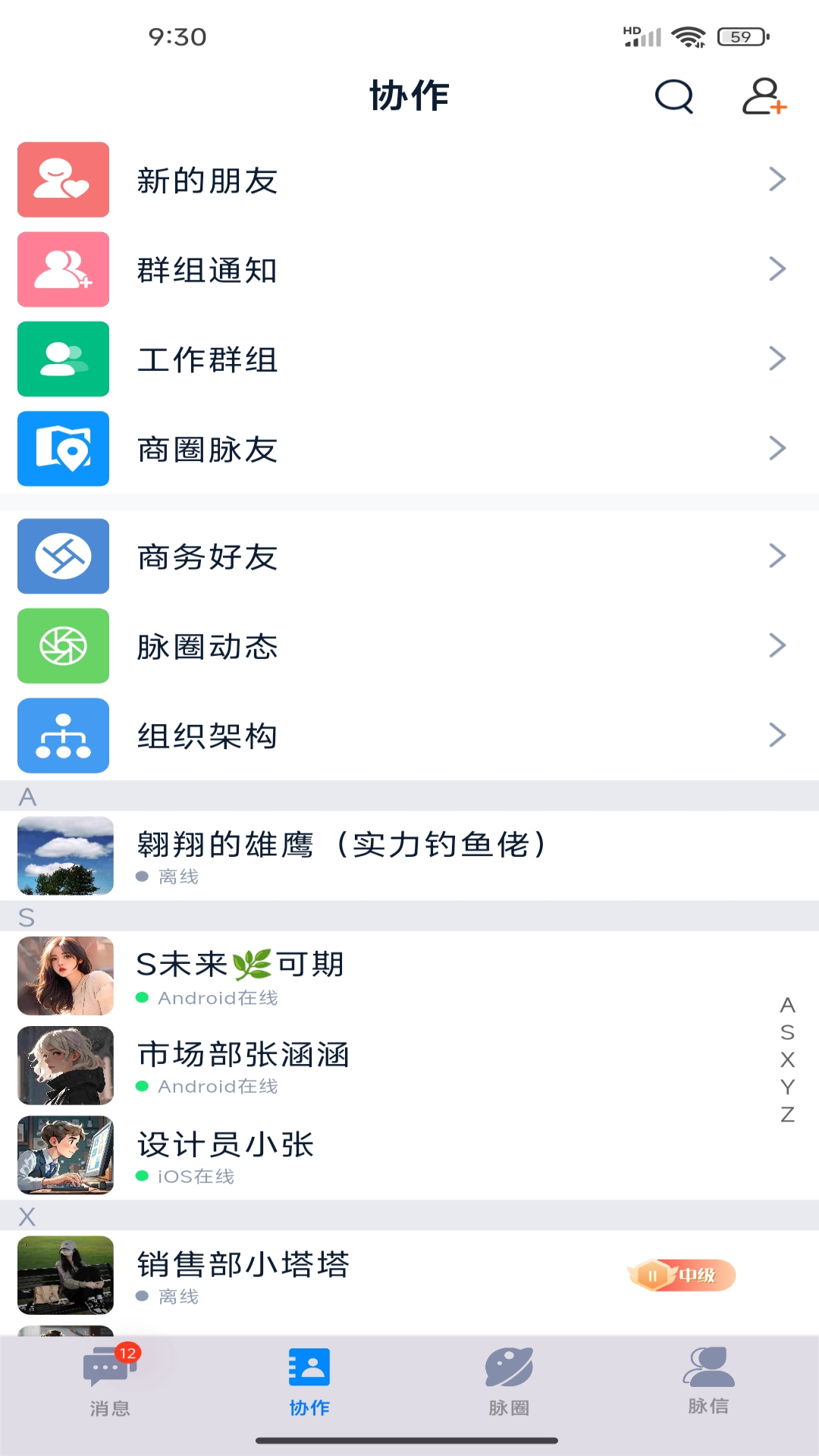Screen dimensions: 819x1456
Task: Open the 组织架构 org chart icon
Action: [63, 735]
